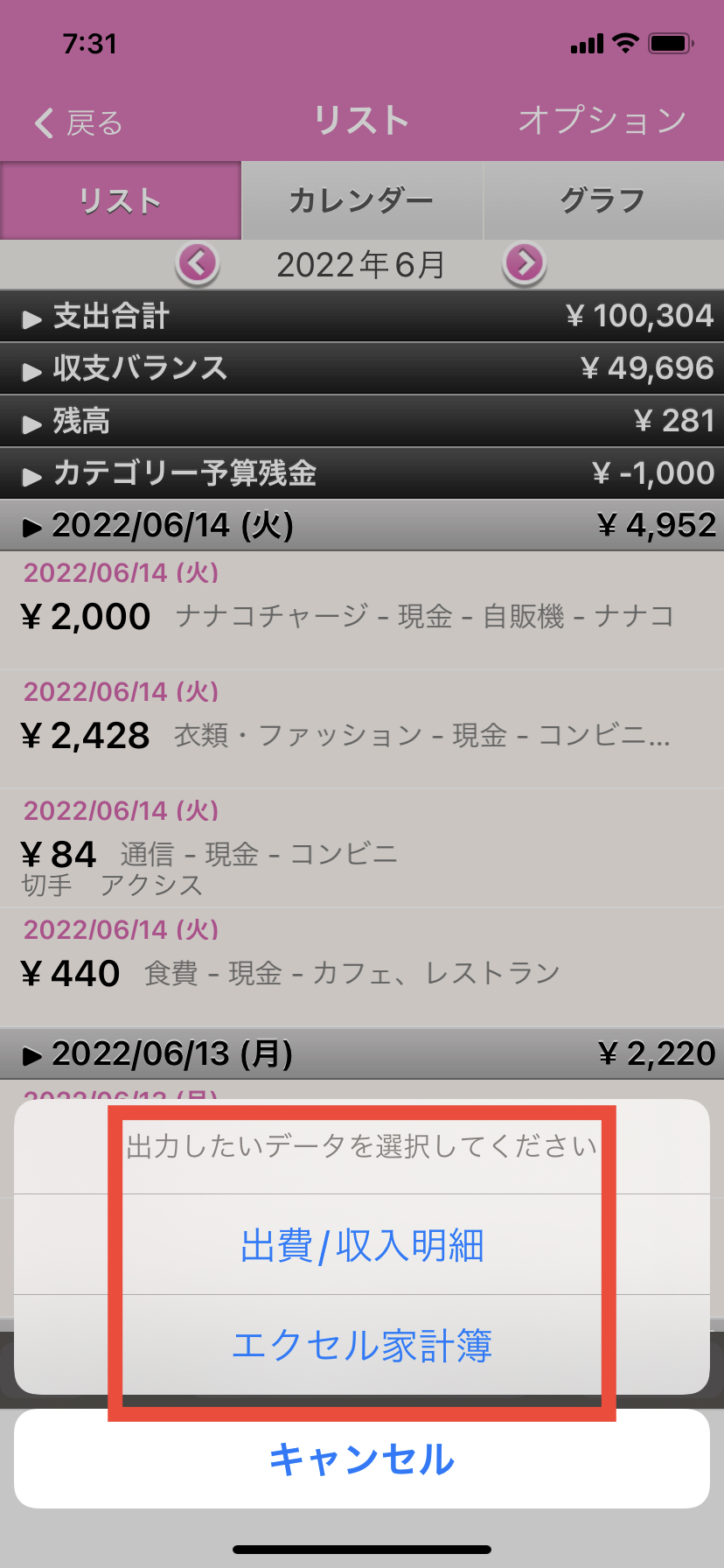This screenshot has height=1568, width=724.
Task: Select the リスト tab
Action: [121, 200]
